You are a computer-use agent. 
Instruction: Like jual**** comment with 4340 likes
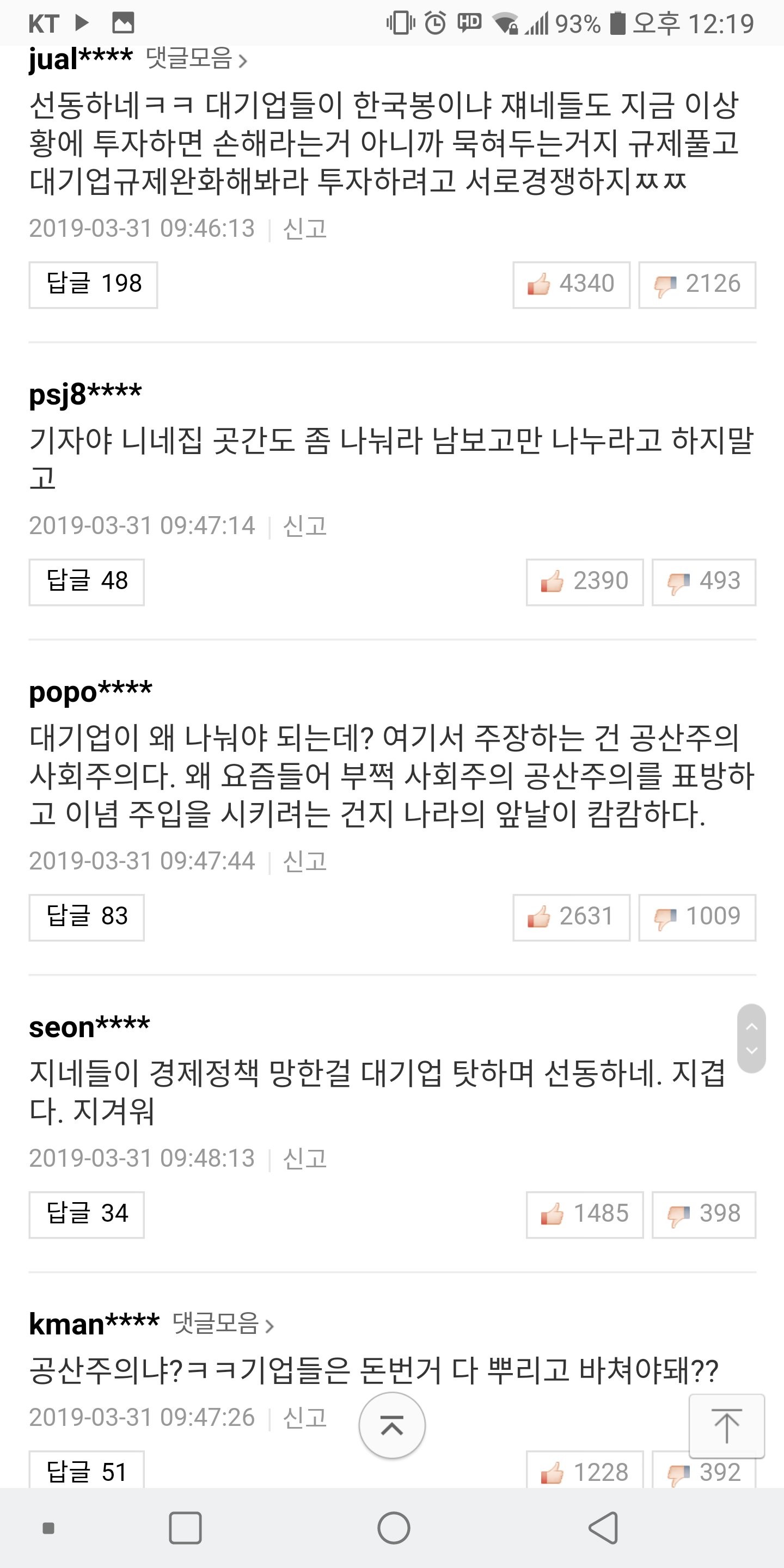(x=571, y=284)
